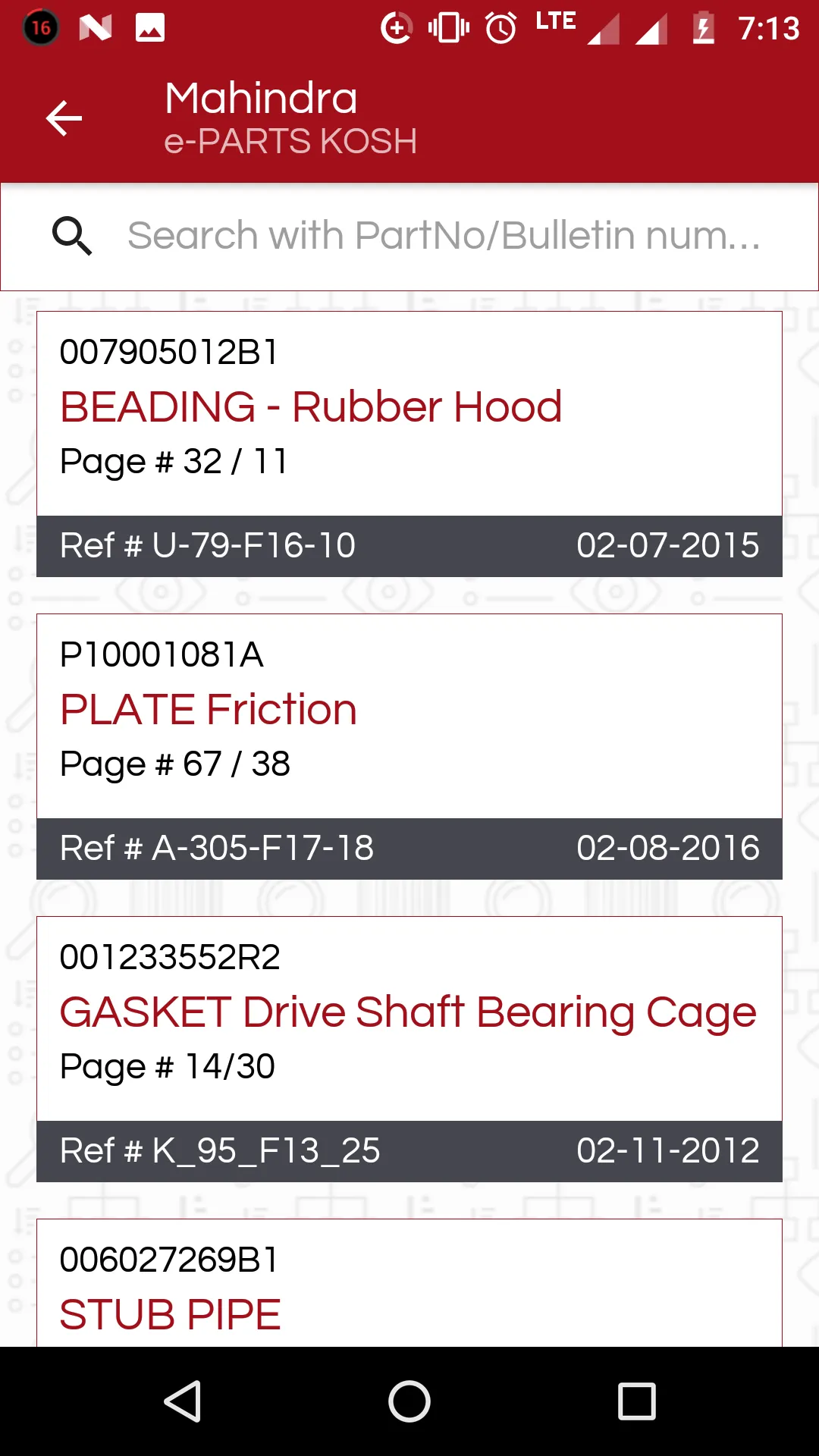Tap the Android back triangle button
This screenshot has height=1456, width=819.
pos(180,1401)
